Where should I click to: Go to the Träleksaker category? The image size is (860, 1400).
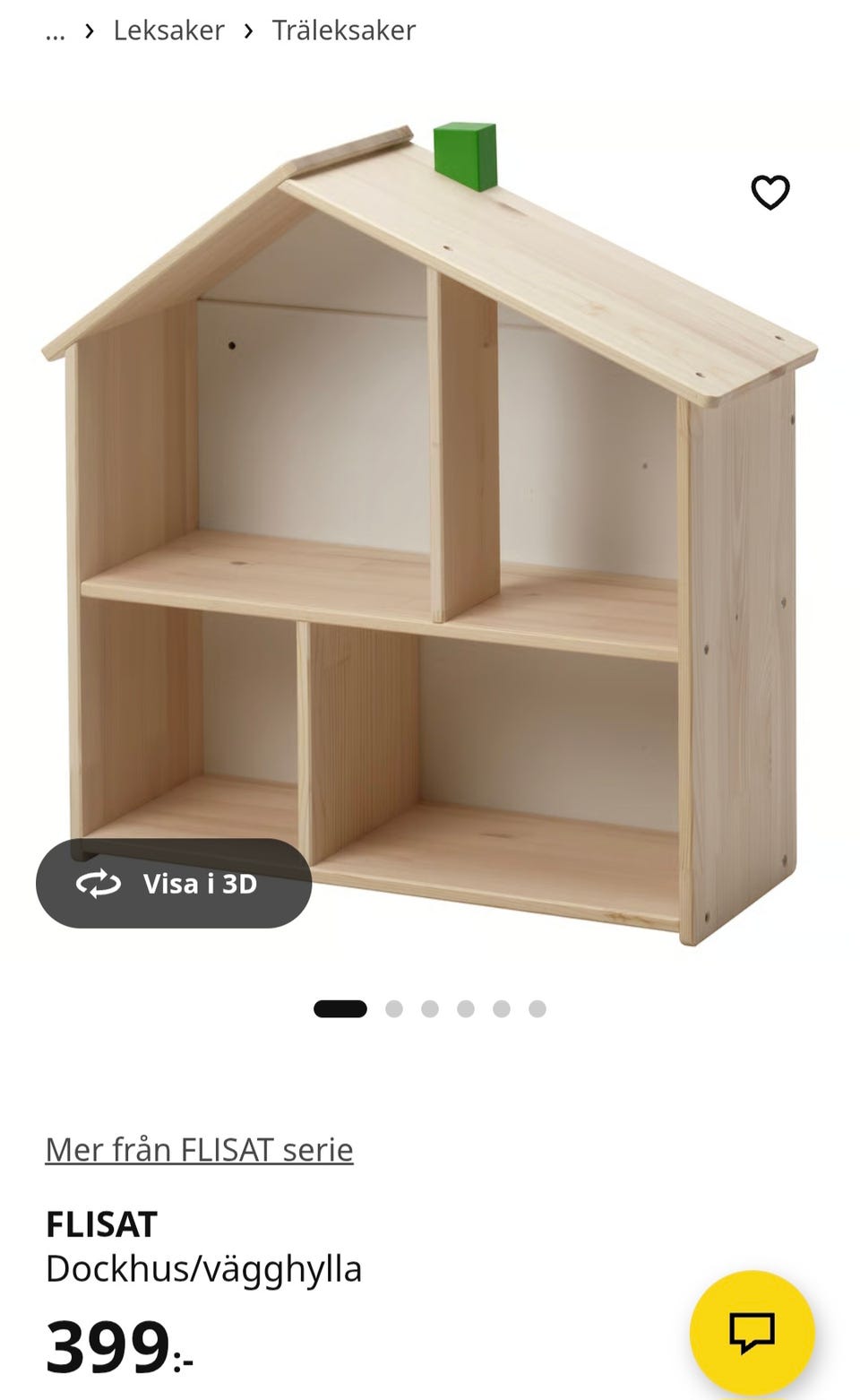344,30
